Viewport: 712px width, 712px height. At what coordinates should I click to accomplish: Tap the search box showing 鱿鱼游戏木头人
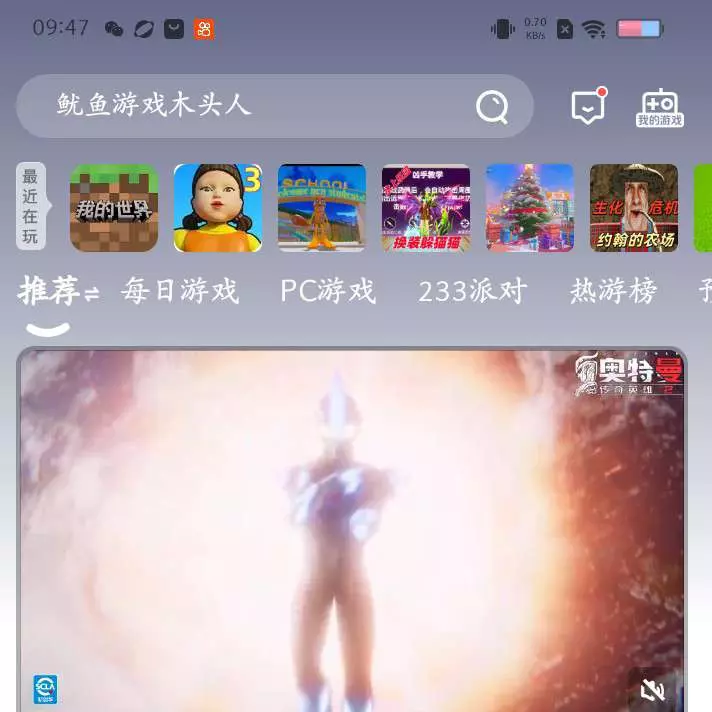tap(250, 106)
